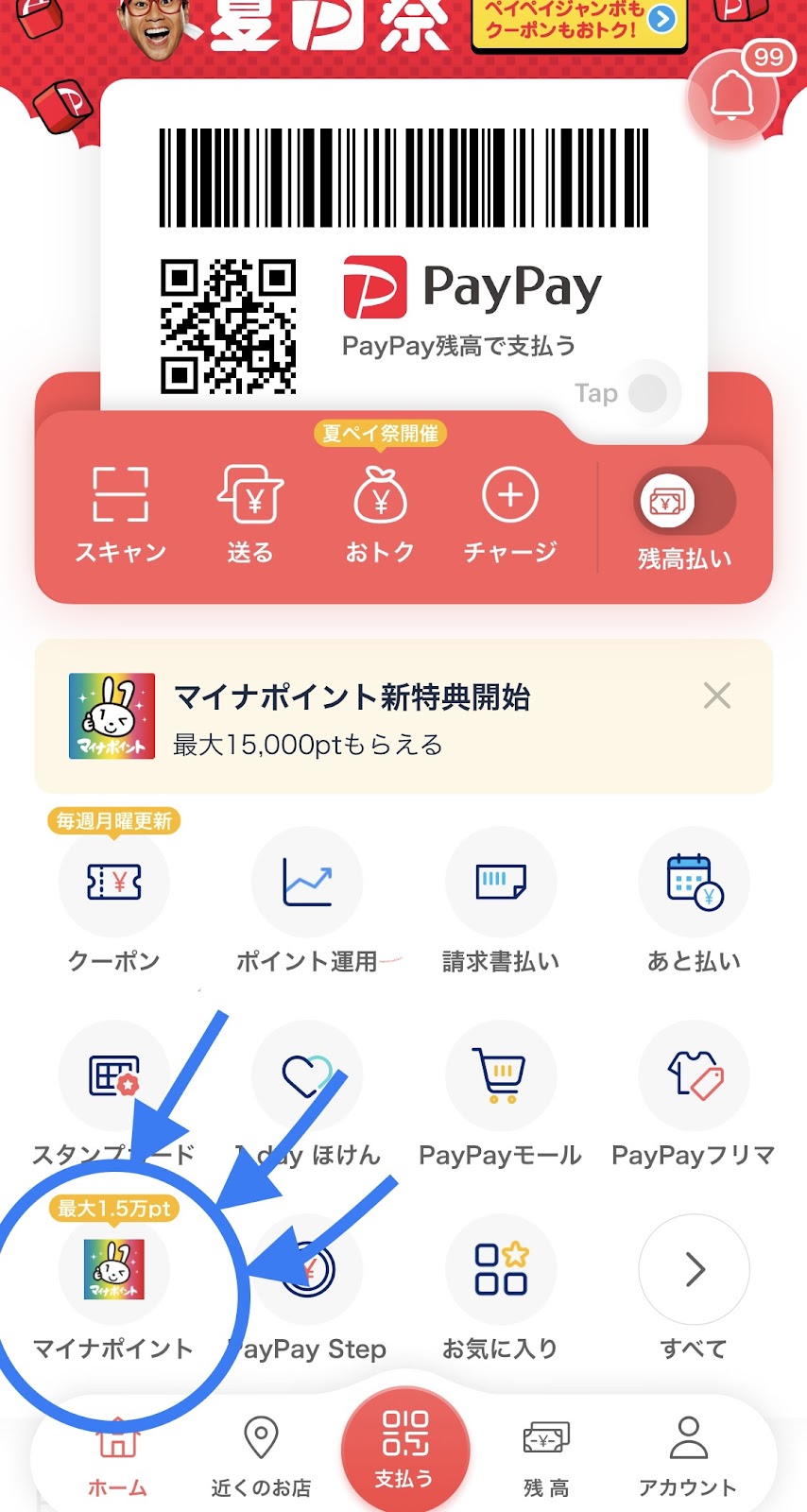Open the notifications bell

(732, 95)
